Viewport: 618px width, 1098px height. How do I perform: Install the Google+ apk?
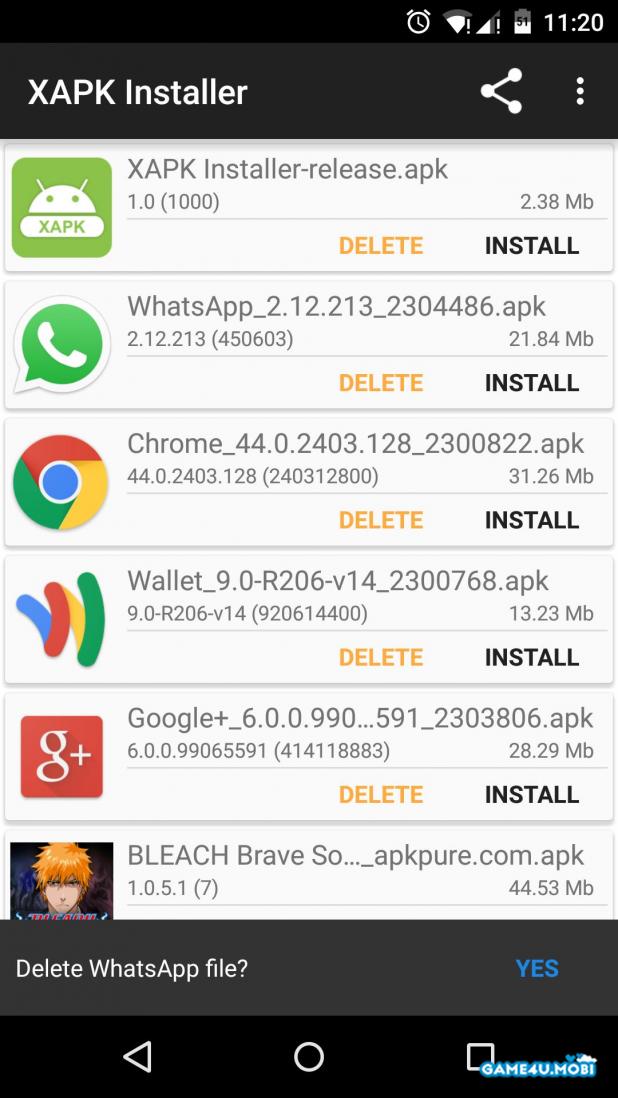[x=531, y=794]
